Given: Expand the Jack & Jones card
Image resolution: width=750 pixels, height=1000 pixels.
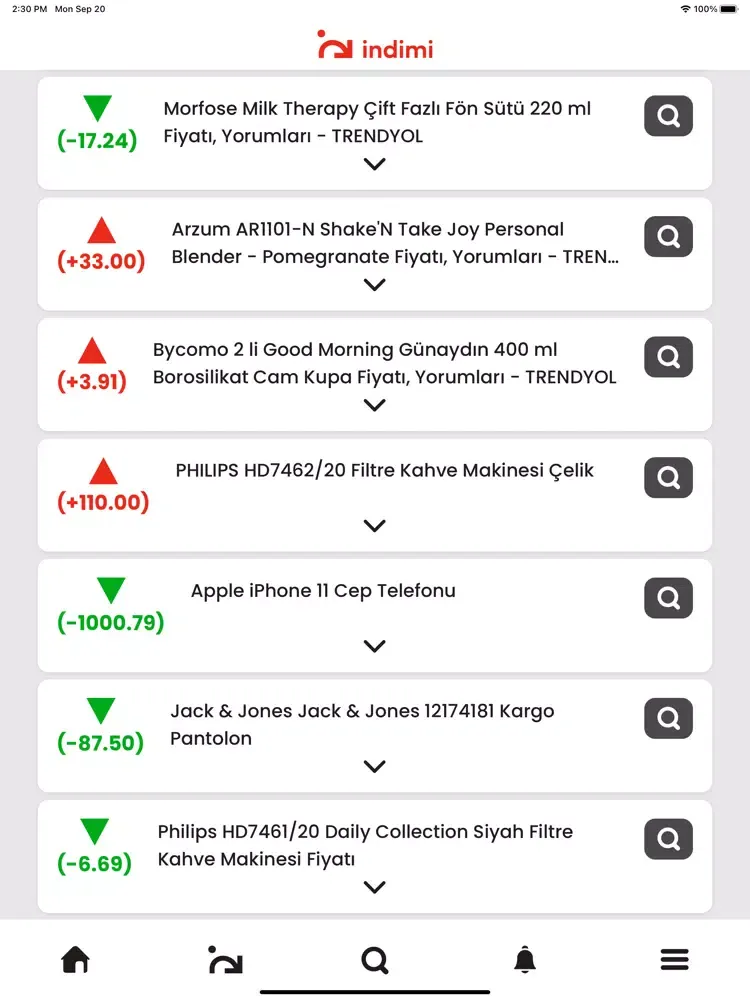Looking at the screenshot, I should point(375,767).
